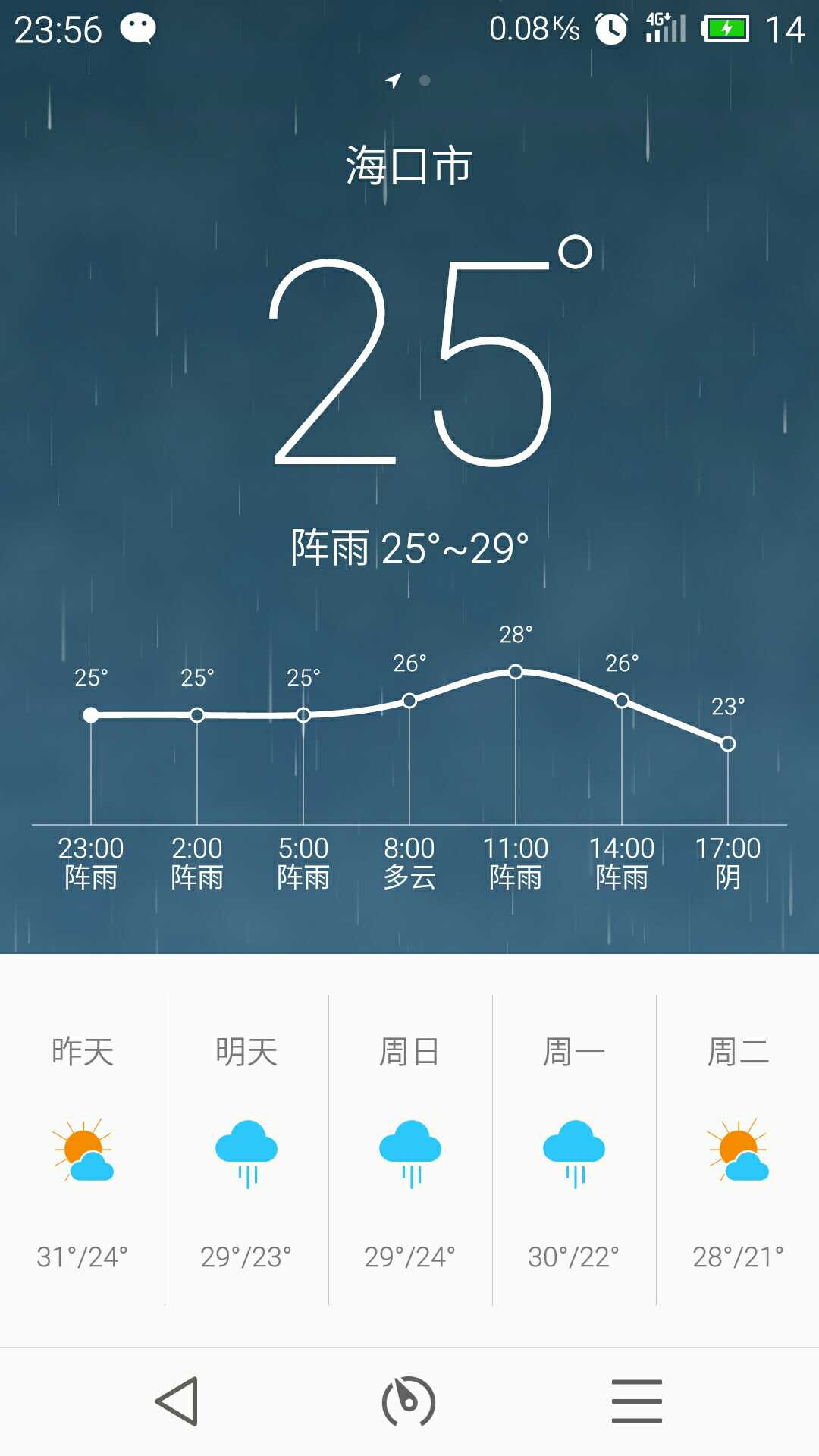Image resolution: width=819 pixels, height=1456 pixels.
Task: Open the three-line menu in the bottom bar
Action: point(637,1401)
